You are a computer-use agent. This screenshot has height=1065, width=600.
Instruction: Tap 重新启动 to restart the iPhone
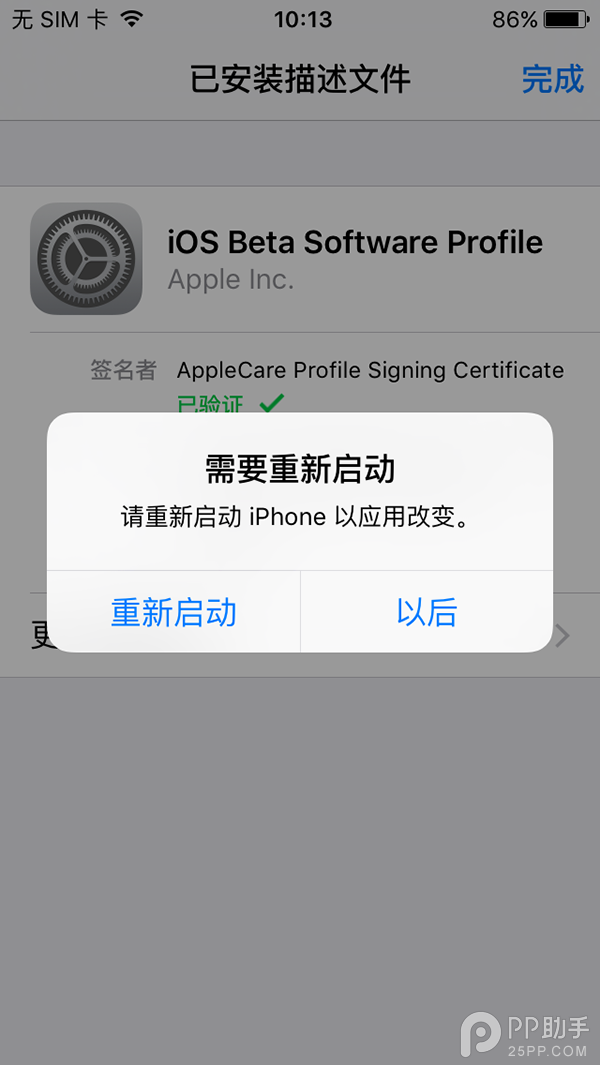(x=174, y=612)
